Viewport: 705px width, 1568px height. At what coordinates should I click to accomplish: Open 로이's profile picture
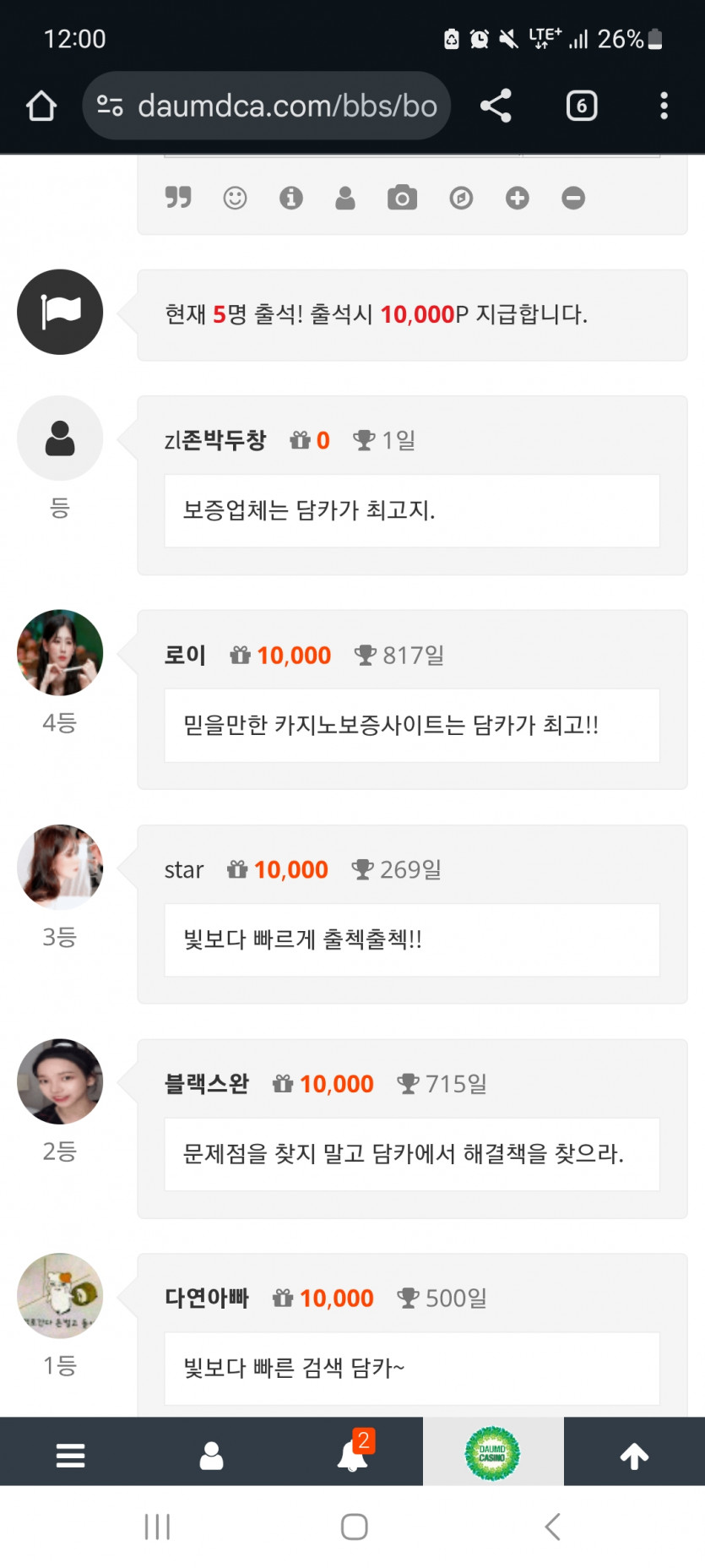60,653
